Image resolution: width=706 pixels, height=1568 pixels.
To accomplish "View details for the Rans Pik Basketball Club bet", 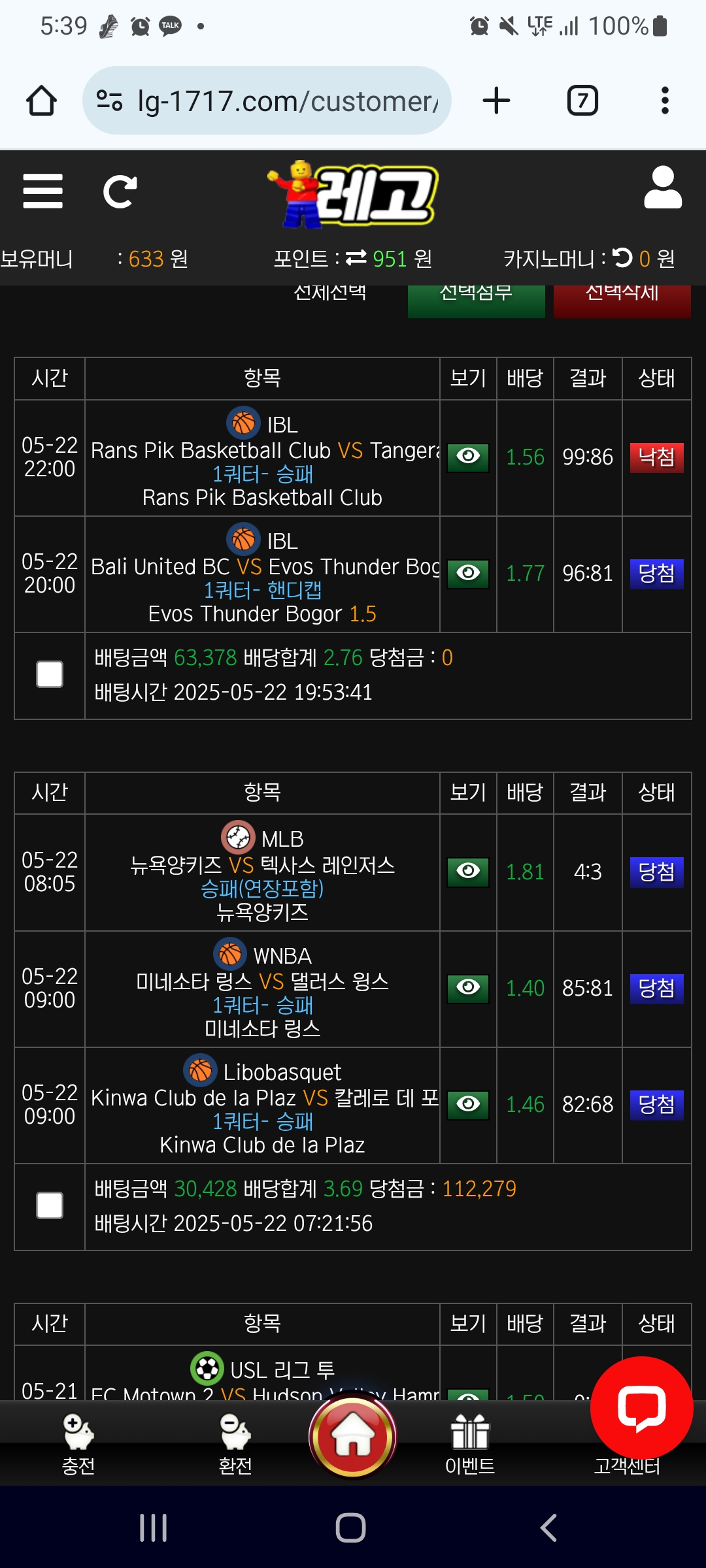I will pyautogui.click(x=468, y=457).
